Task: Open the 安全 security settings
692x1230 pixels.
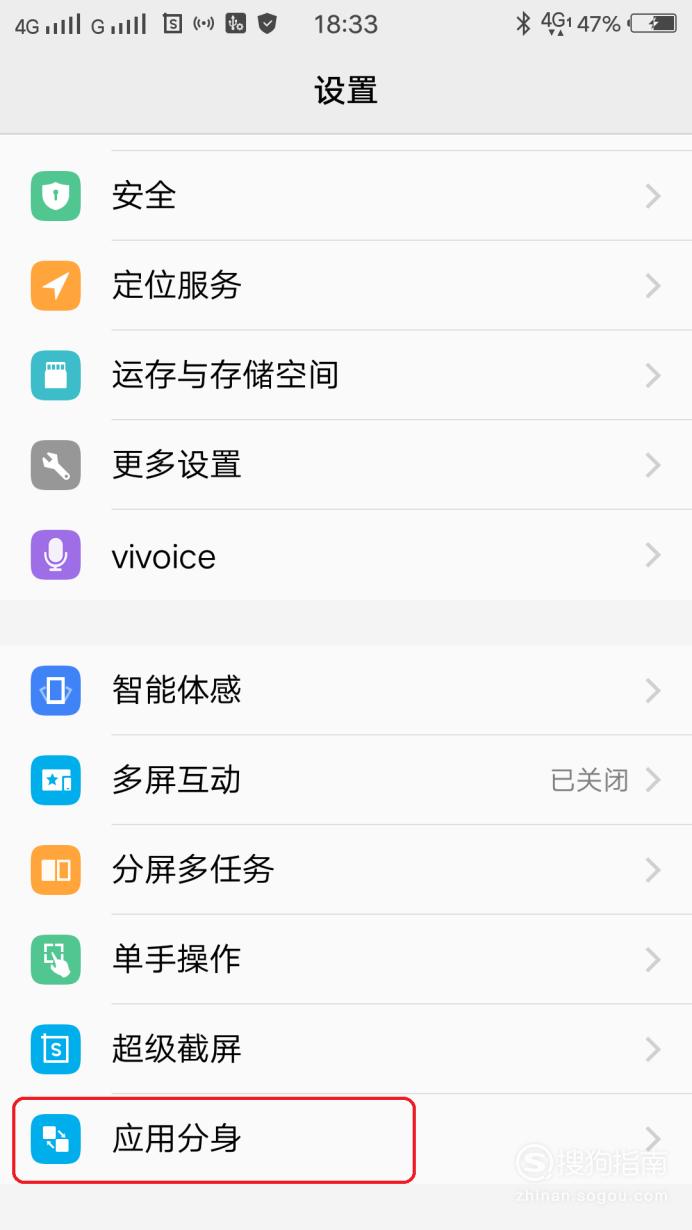Action: coord(346,196)
